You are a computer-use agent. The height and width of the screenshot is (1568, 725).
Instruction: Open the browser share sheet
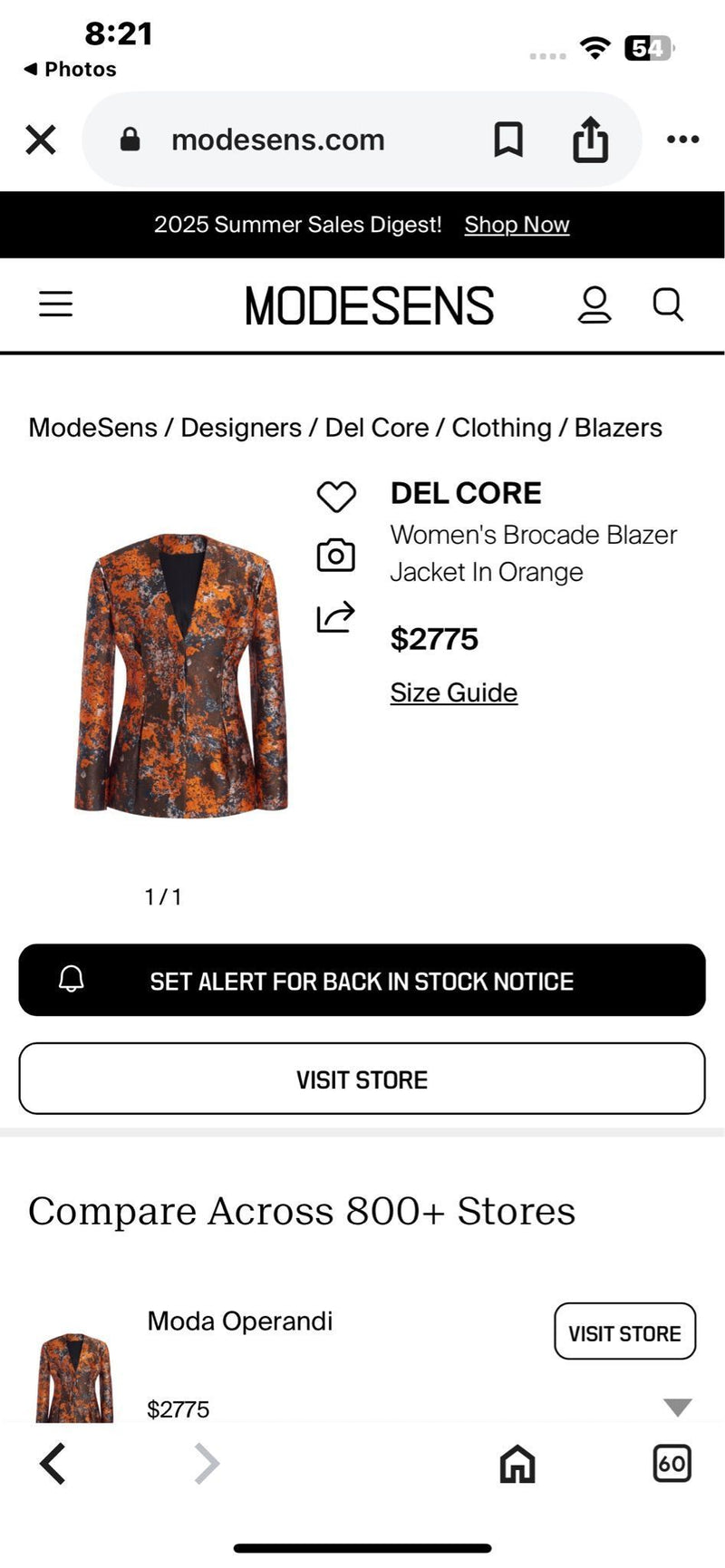pos(590,140)
